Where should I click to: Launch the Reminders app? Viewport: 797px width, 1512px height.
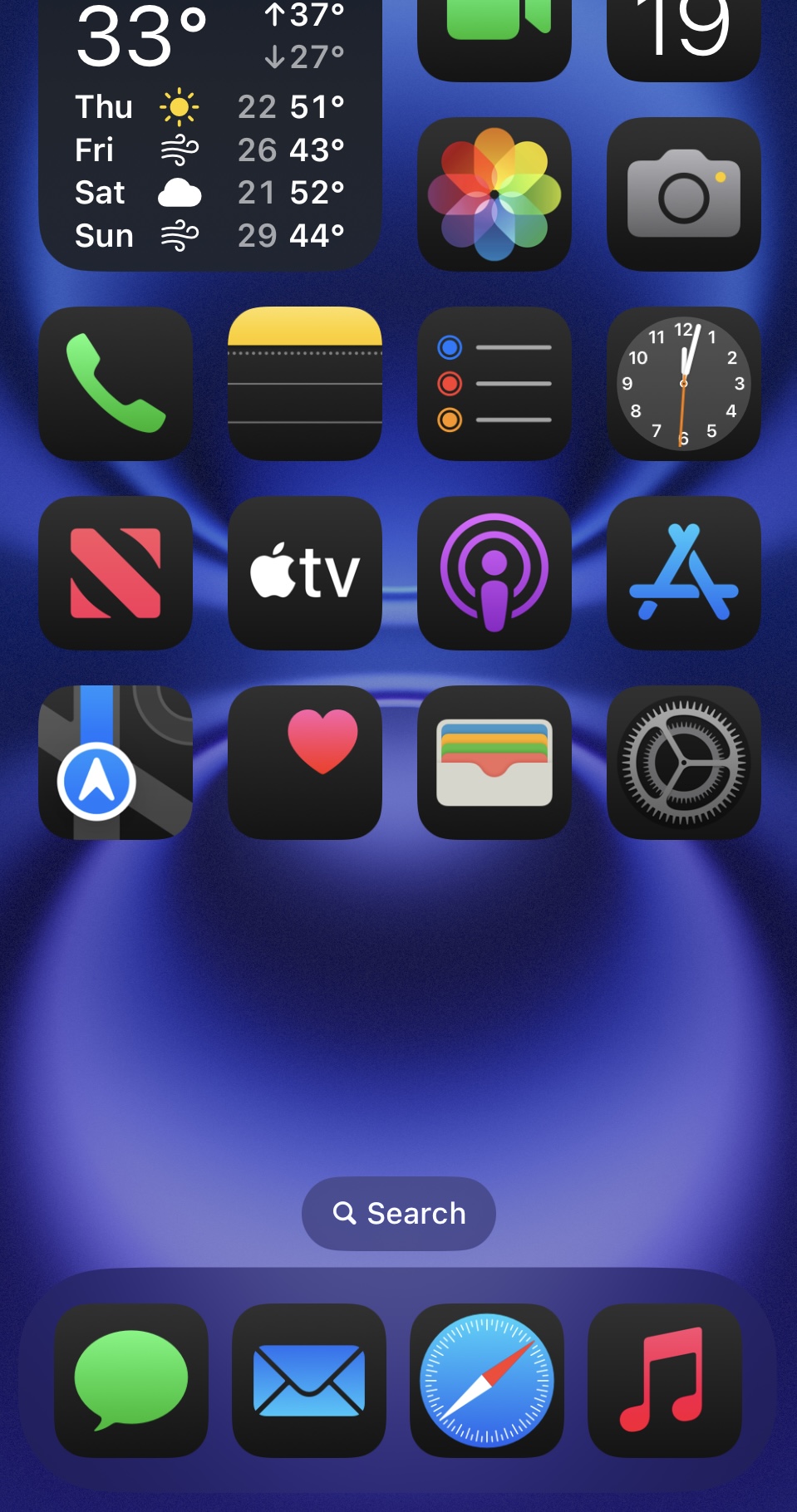[x=494, y=383]
